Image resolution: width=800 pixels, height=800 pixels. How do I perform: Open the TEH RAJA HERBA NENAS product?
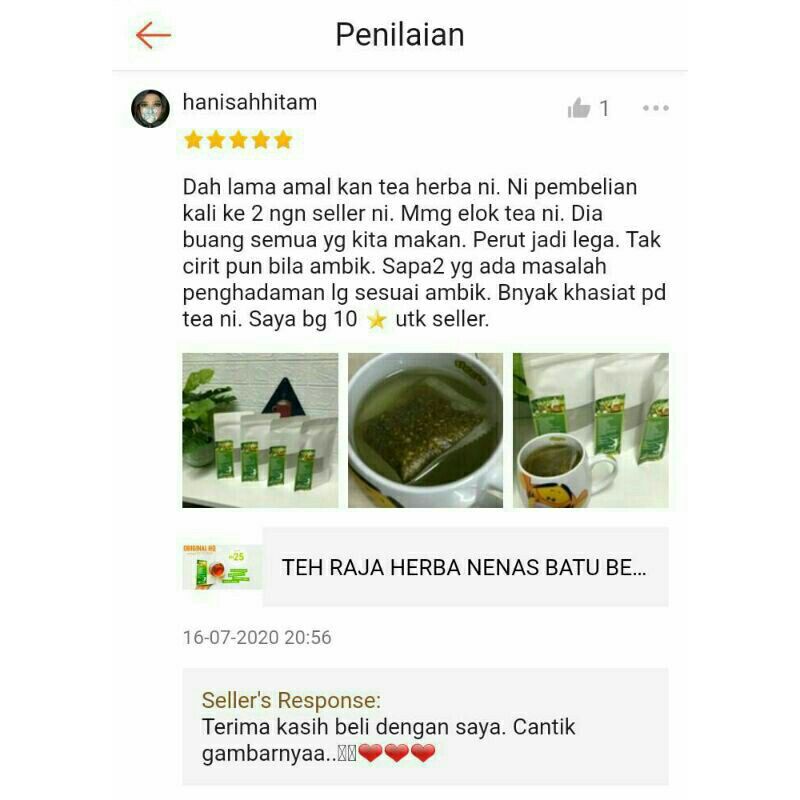464,567
